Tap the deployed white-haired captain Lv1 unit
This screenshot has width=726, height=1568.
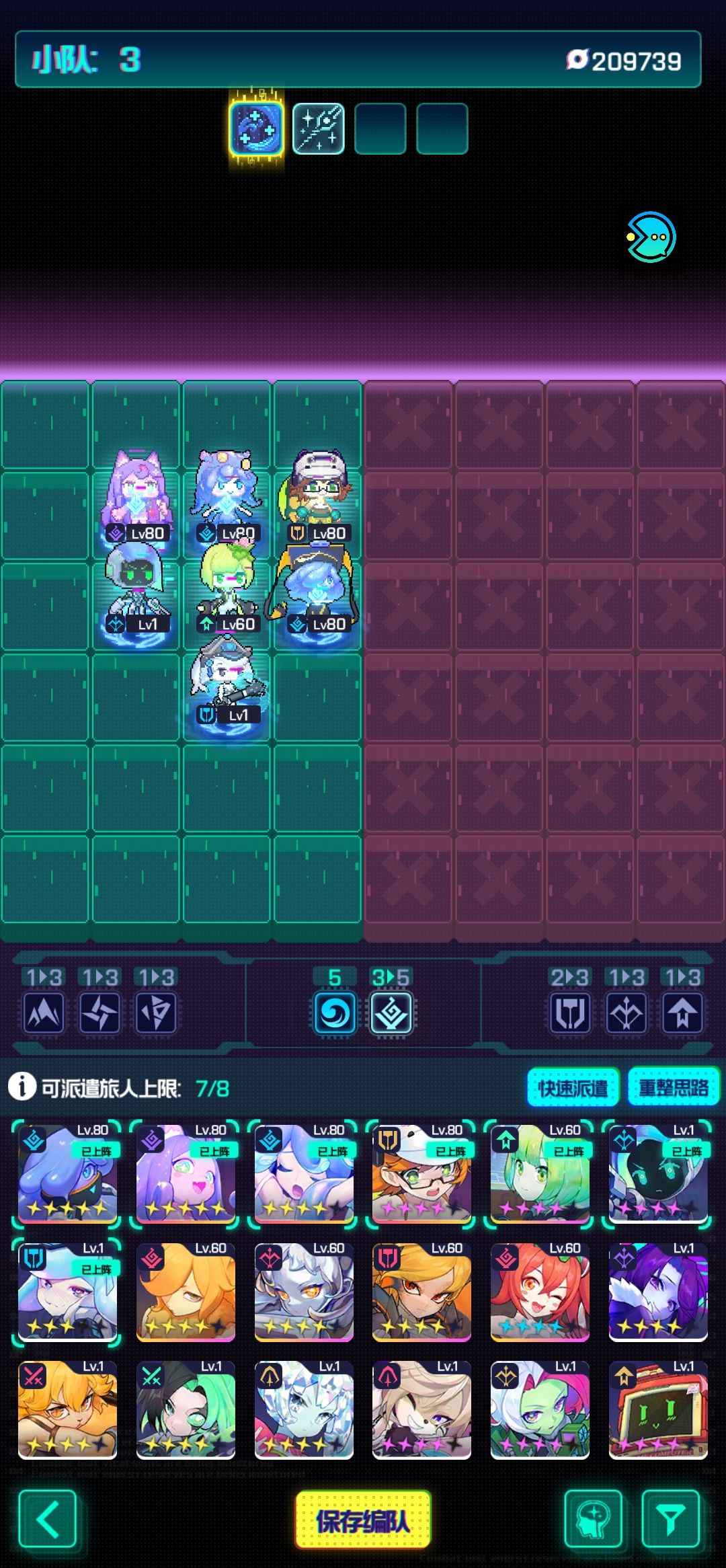point(227,679)
